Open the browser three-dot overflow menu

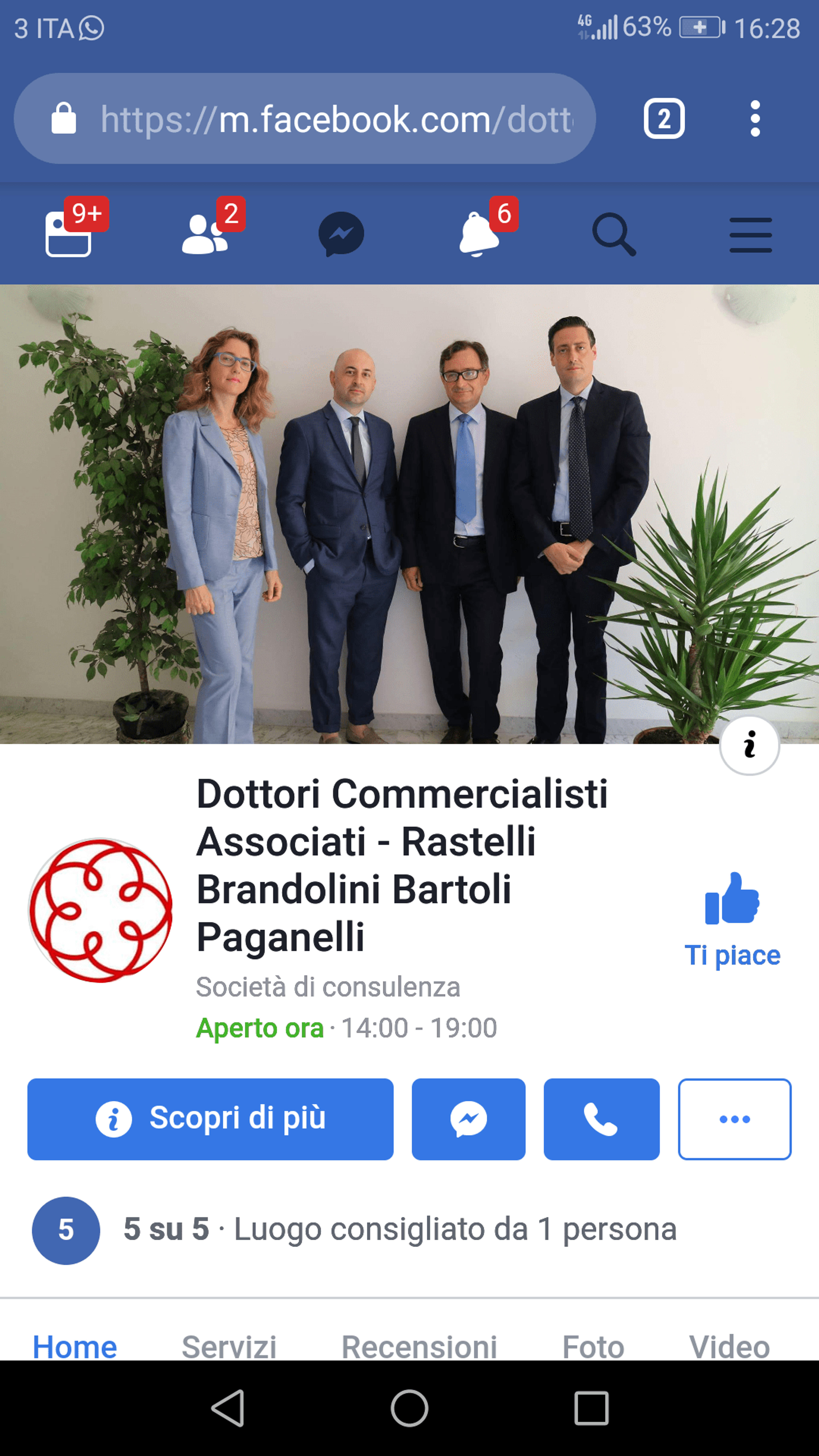tap(755, 119)
